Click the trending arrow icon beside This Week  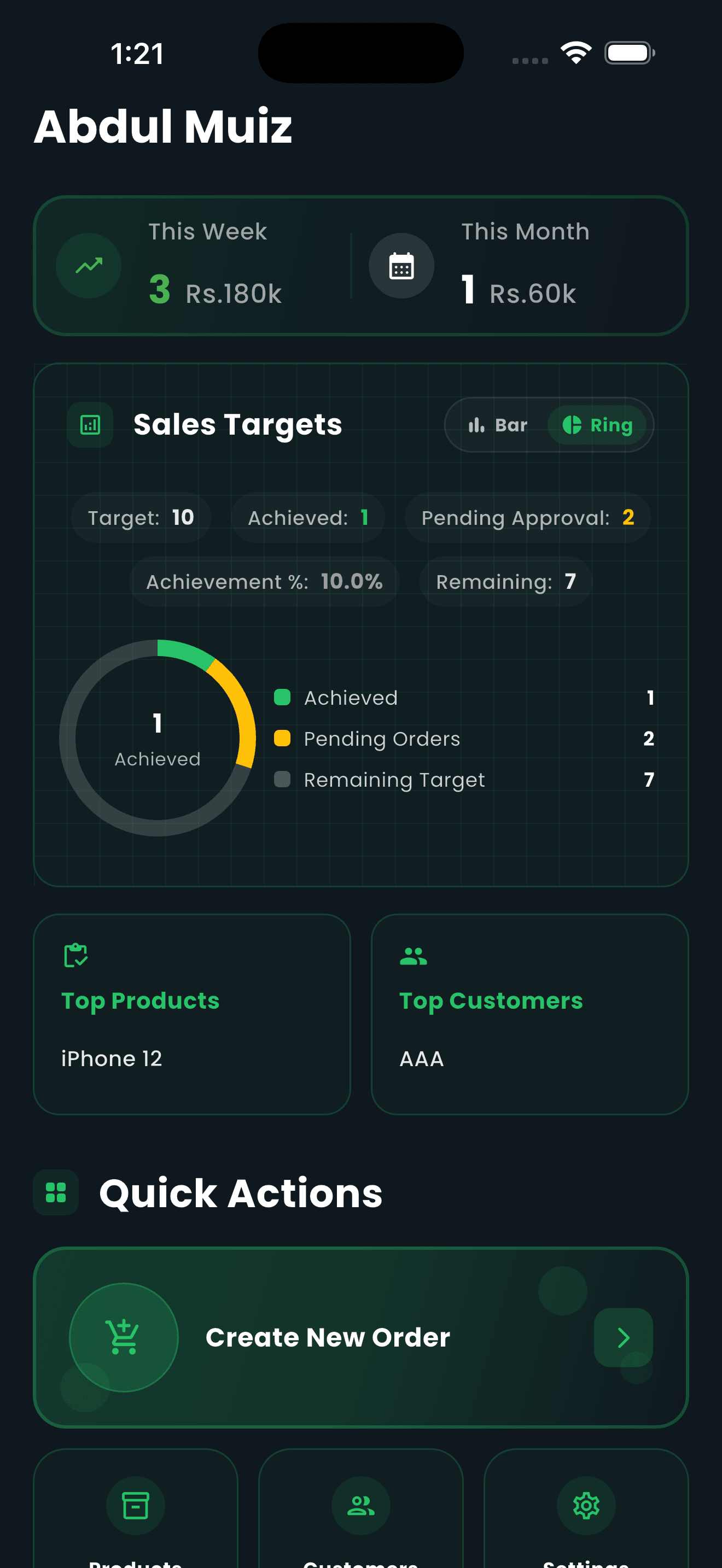click(x=88, y=265)
